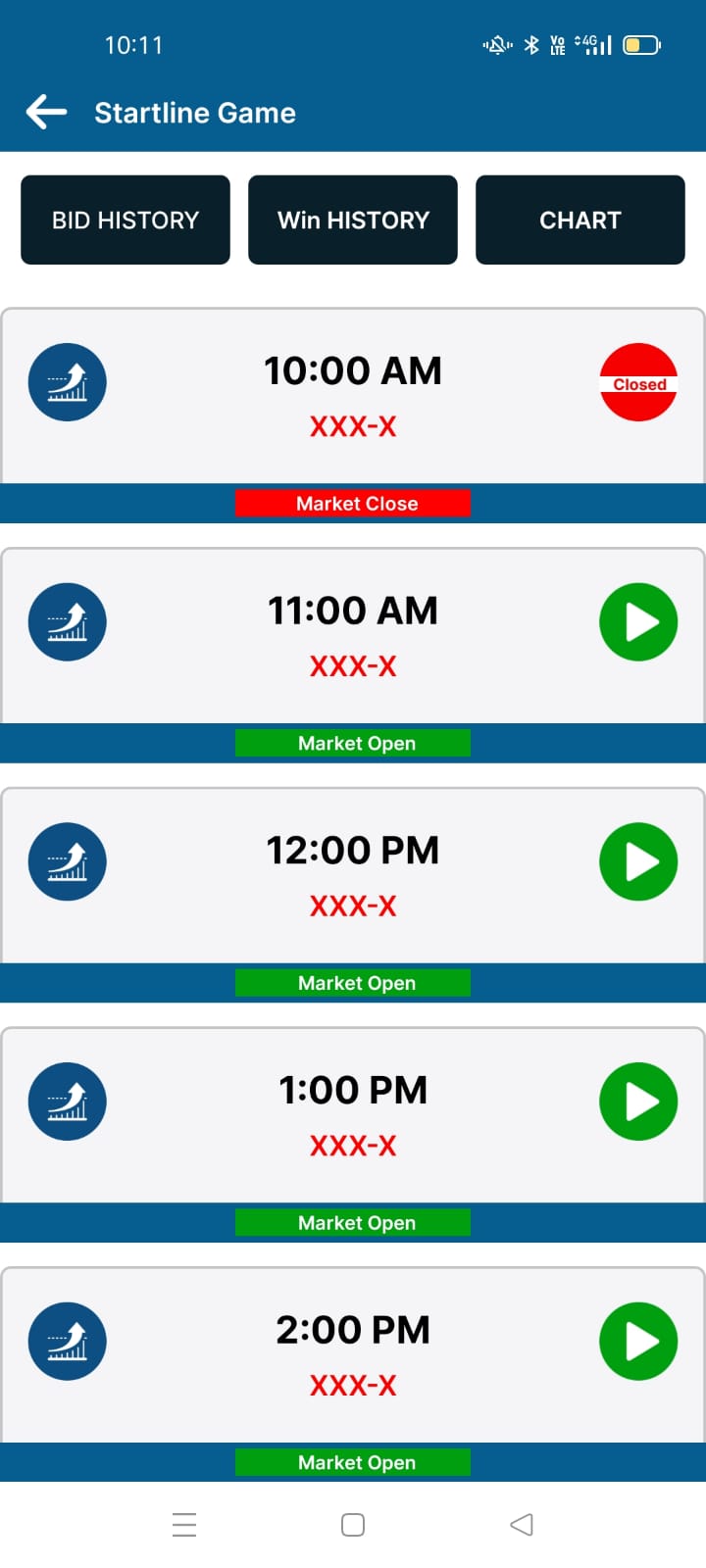706x1568 pixels.
Task: Play the 12:00 PM market game
Action: [638, 861]
